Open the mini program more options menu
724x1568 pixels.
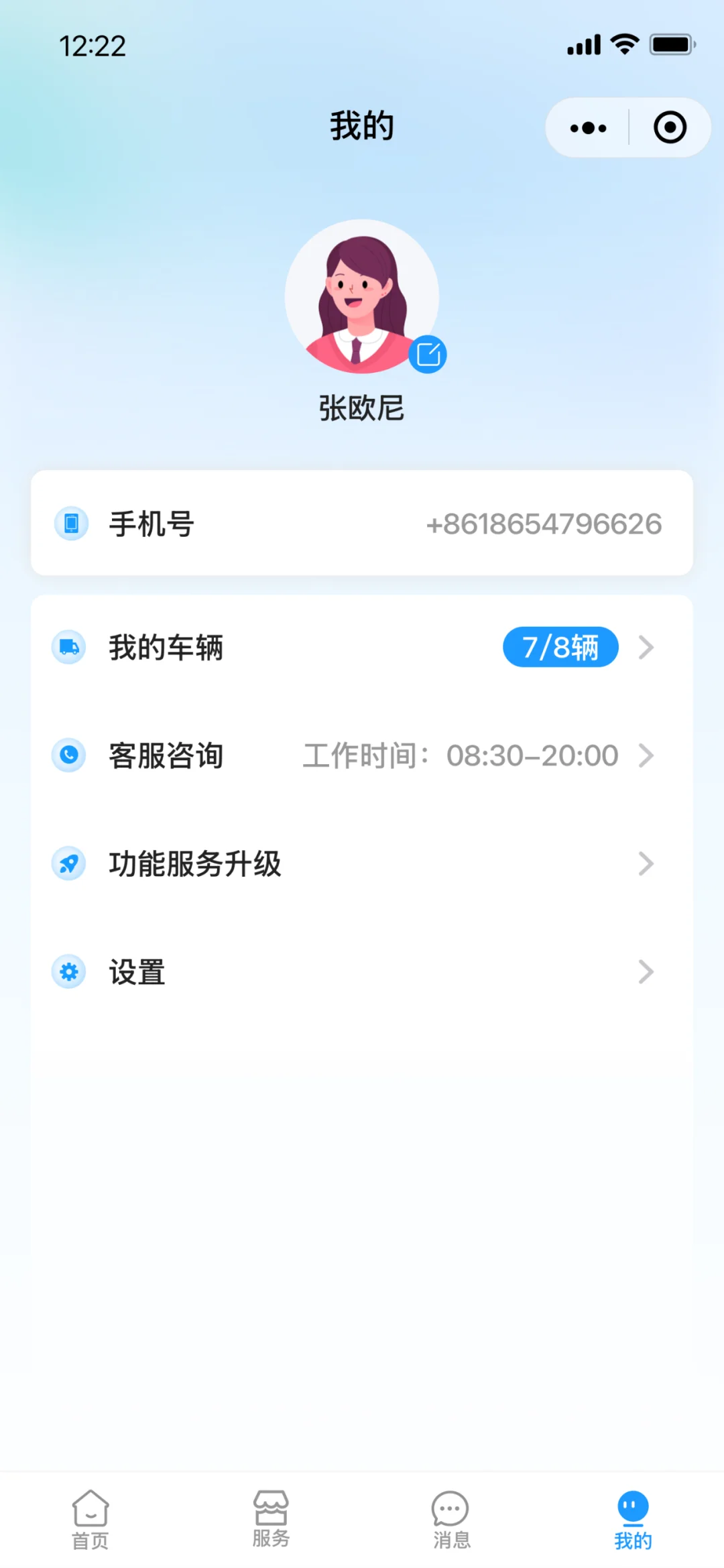(x=588, y=128)
